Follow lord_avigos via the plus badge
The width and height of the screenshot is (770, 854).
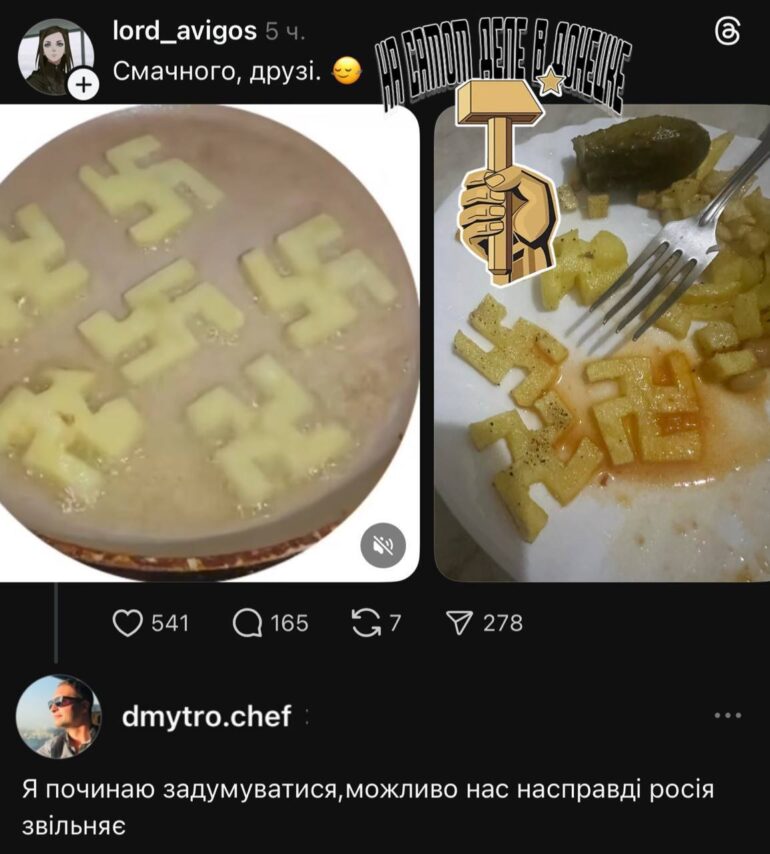82,85
